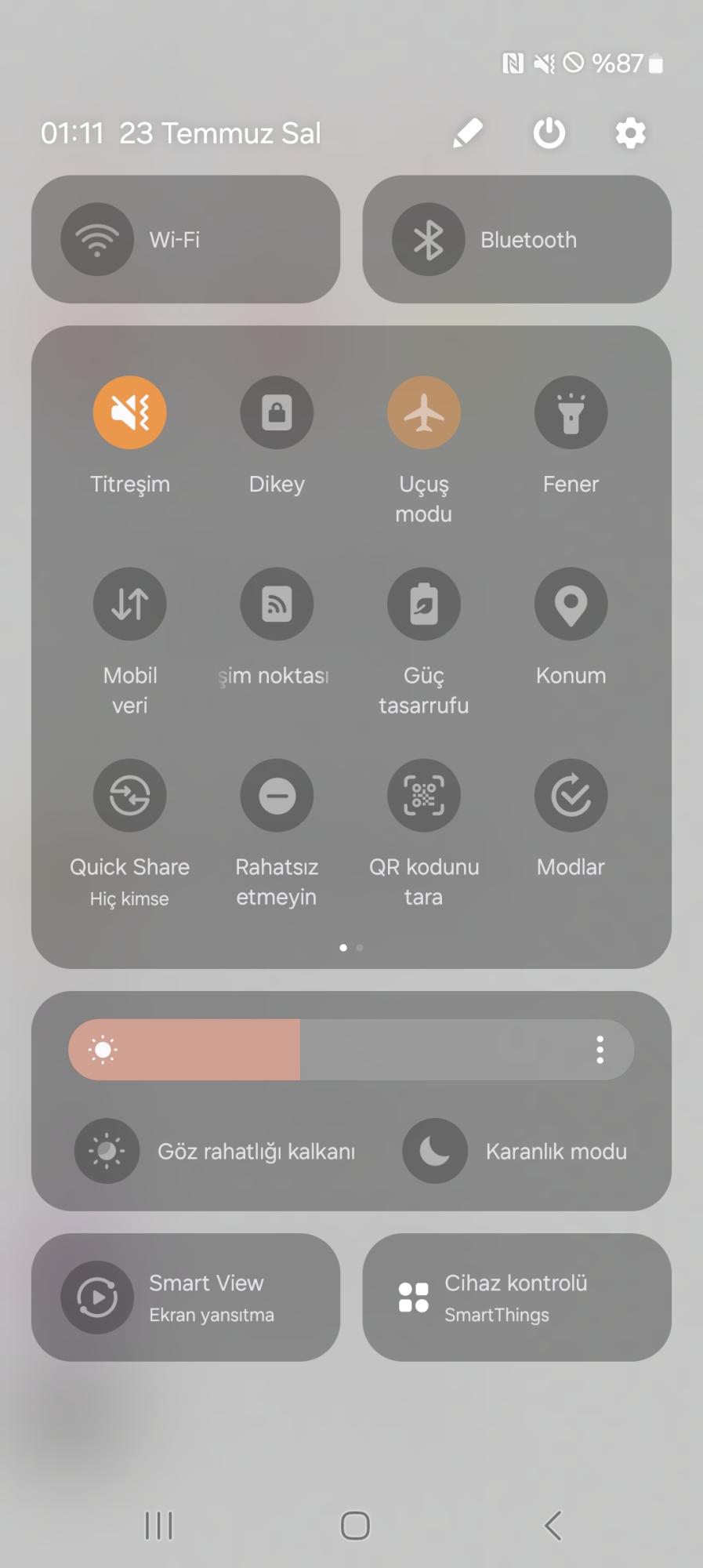Turn on Wi-Fi

point(98,239)
